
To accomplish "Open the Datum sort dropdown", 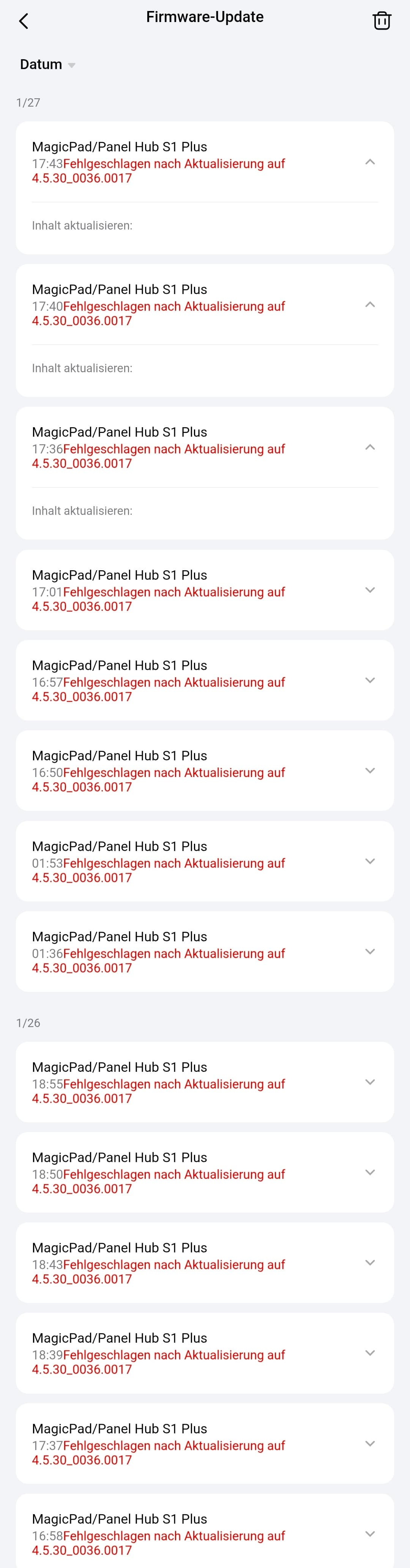I will pyautogui.click(x=47, y=64).
